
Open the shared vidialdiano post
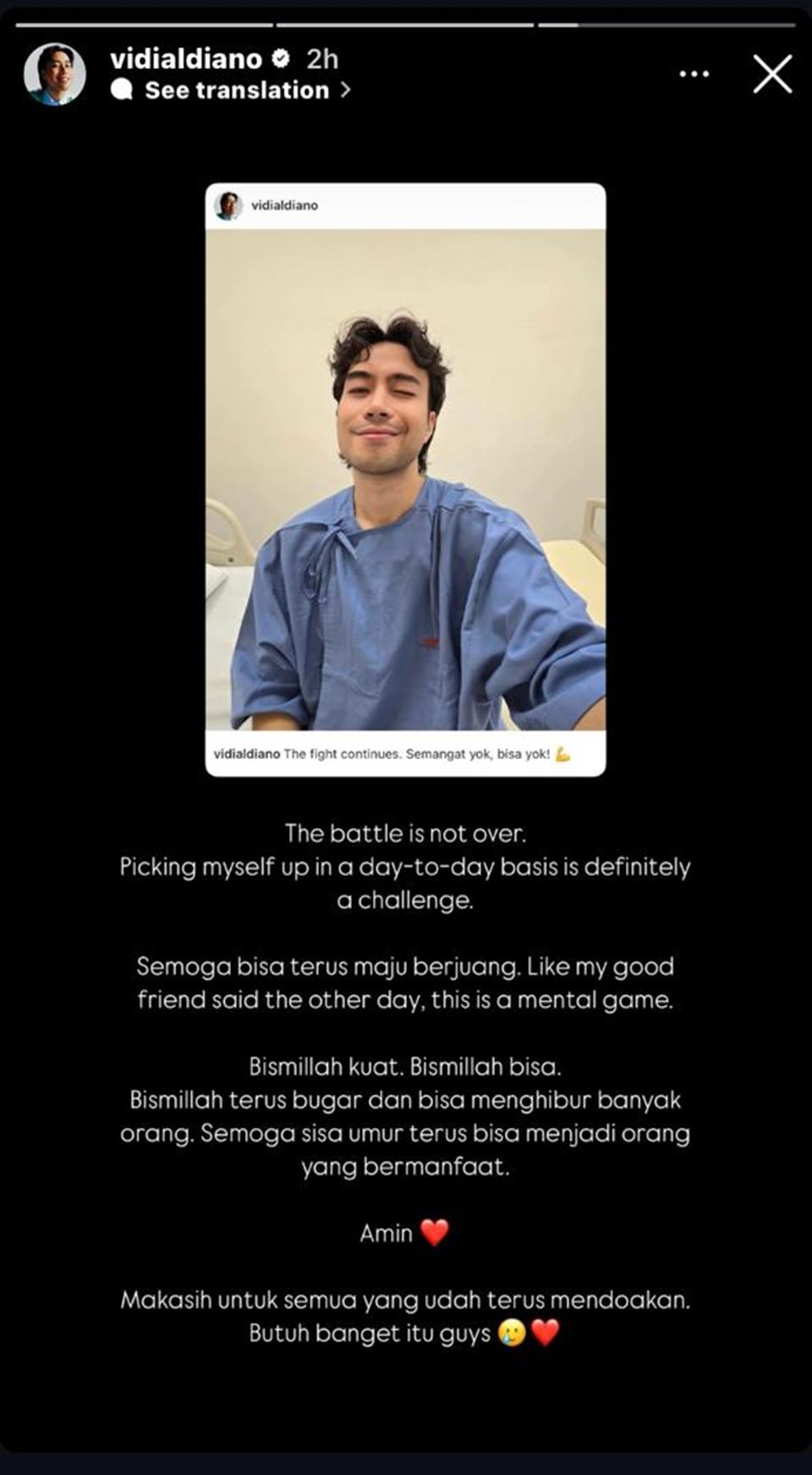(405, 479)
